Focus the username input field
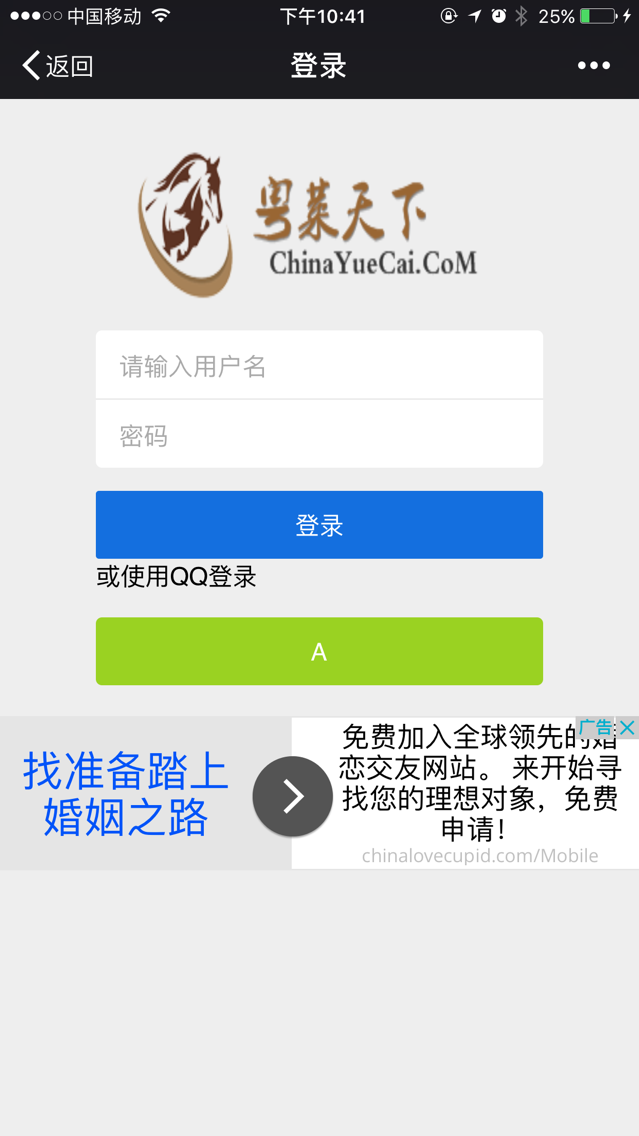Image resolution: width=639 pixels, height=1136 pixels. (319, 366)
